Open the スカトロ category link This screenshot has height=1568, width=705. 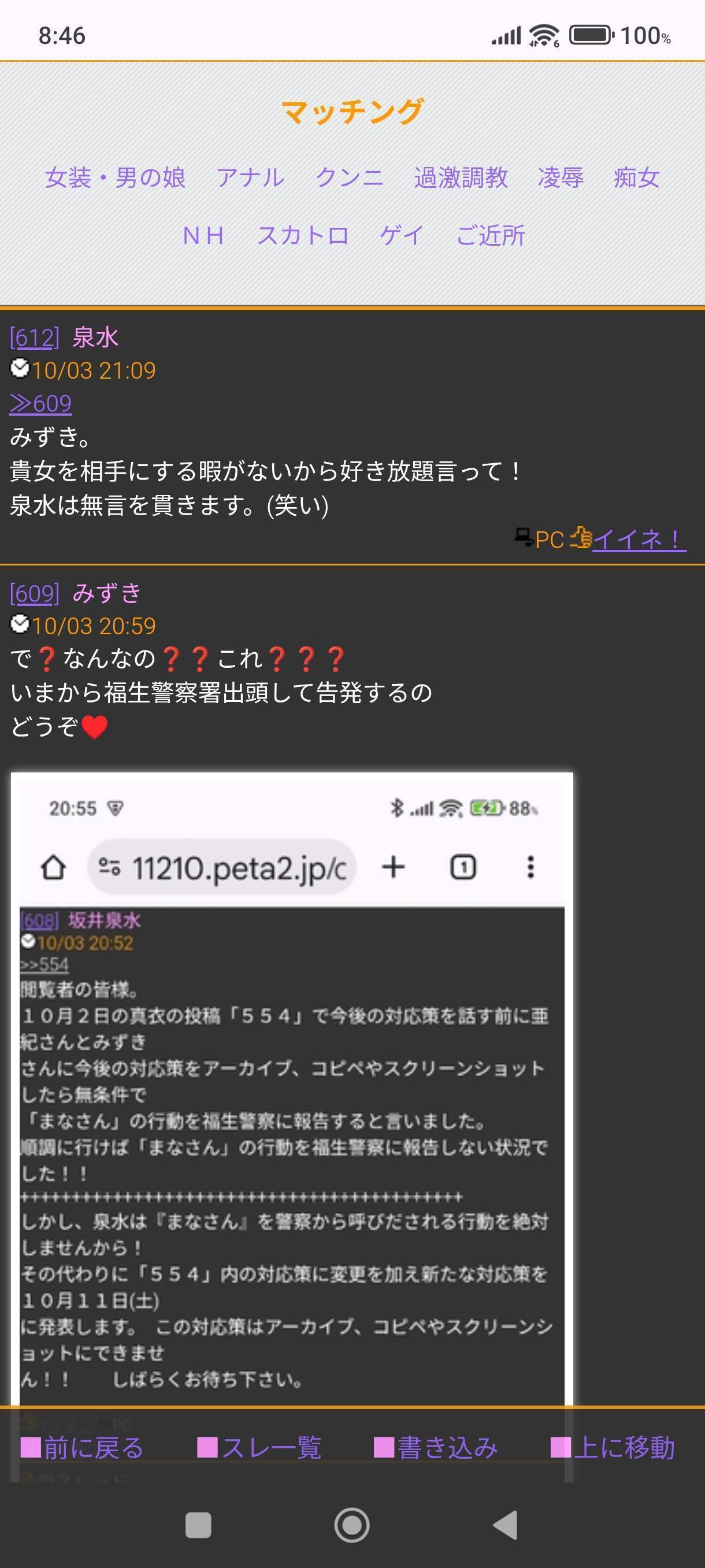[303, 235]
